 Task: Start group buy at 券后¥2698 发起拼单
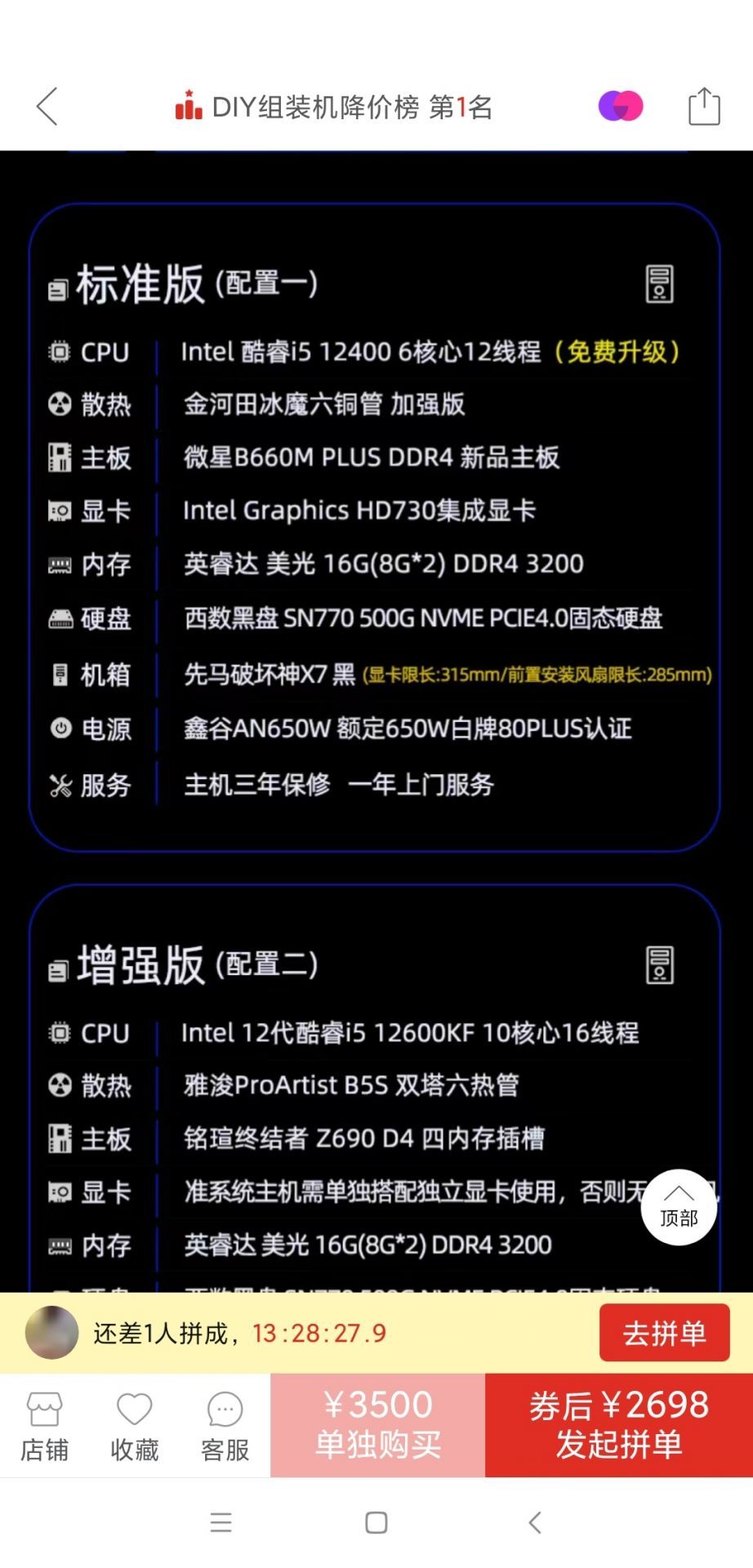click(619, 1425)
